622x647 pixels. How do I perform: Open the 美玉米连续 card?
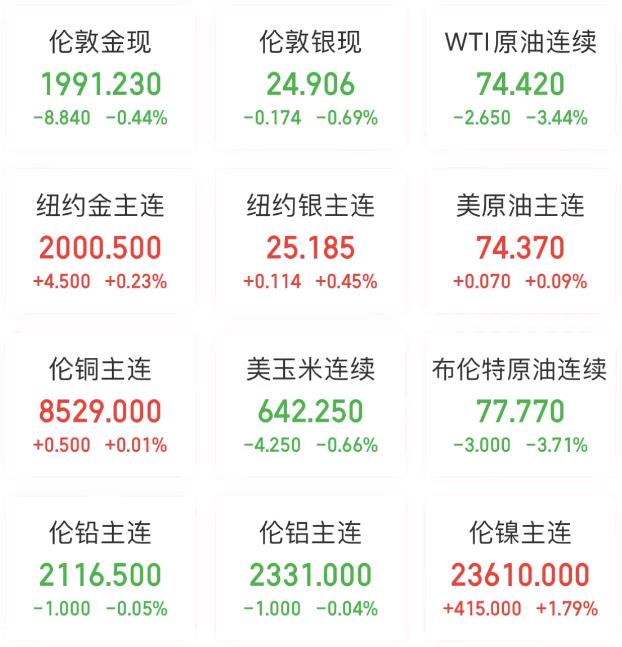pos(310,410)
